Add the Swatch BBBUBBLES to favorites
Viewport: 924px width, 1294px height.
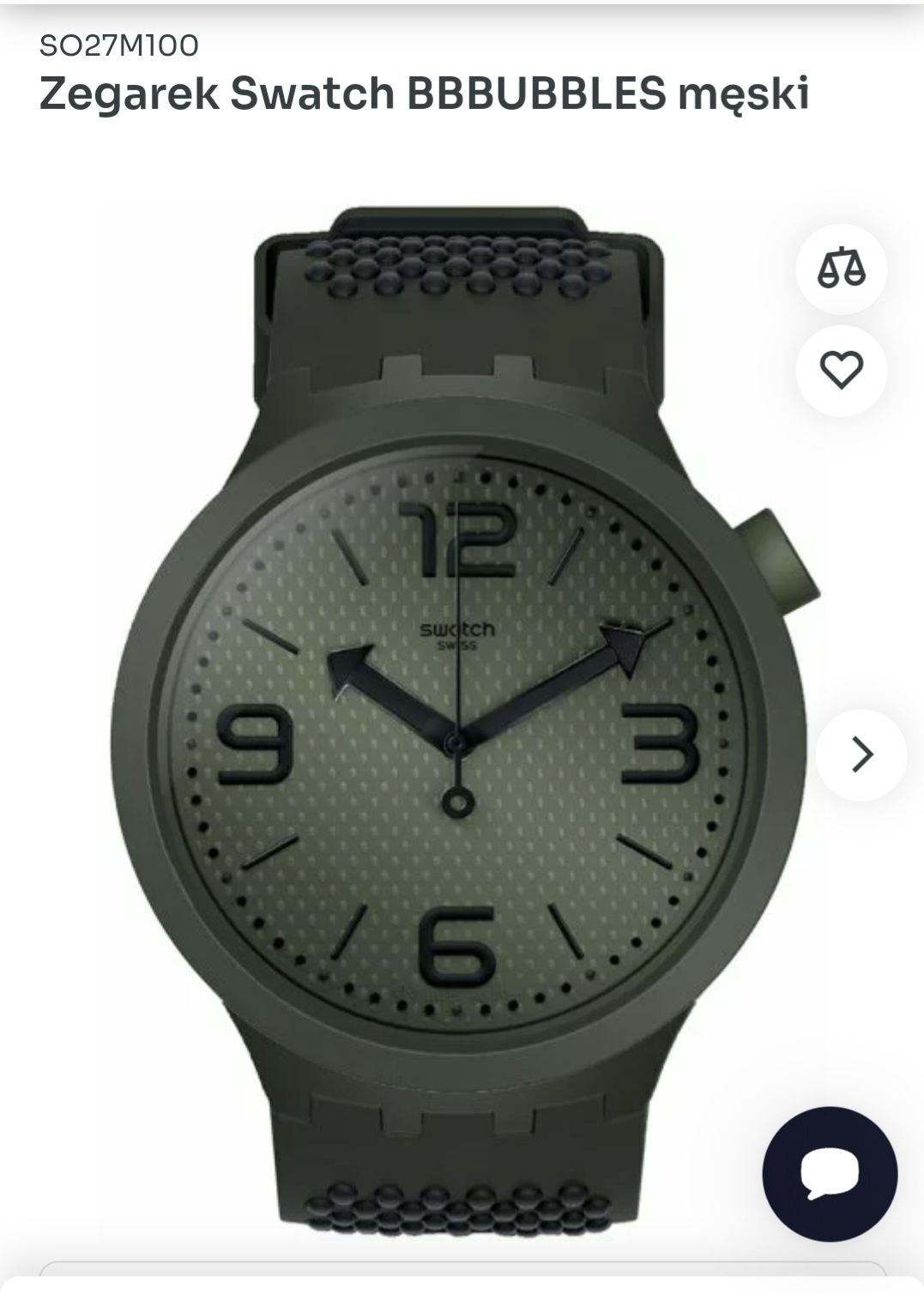pyautogui.click(x=841, y=370)
